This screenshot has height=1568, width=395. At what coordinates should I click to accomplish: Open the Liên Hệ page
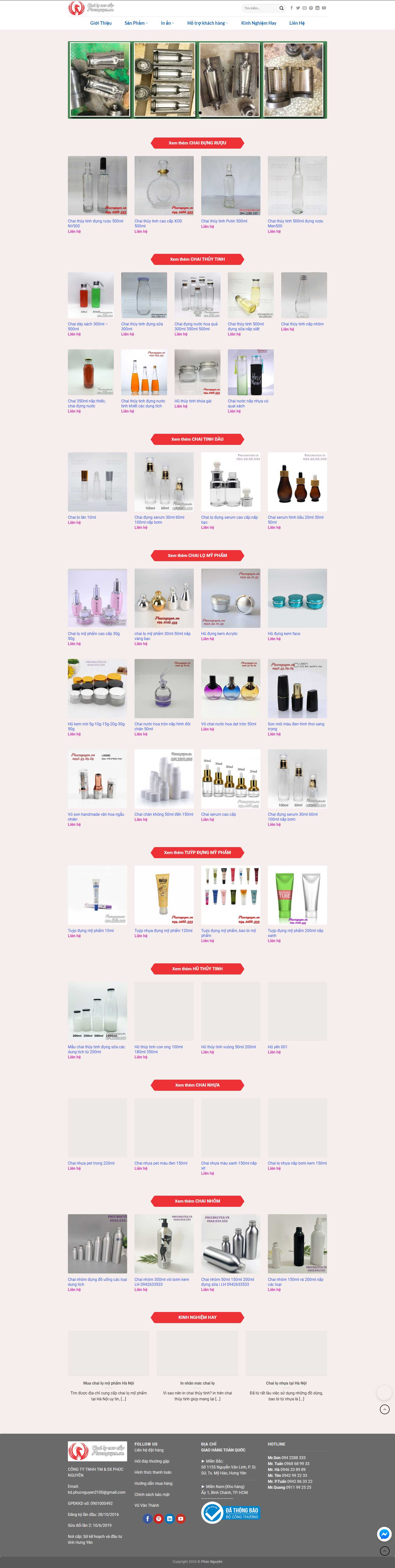(x=297, y=23)
